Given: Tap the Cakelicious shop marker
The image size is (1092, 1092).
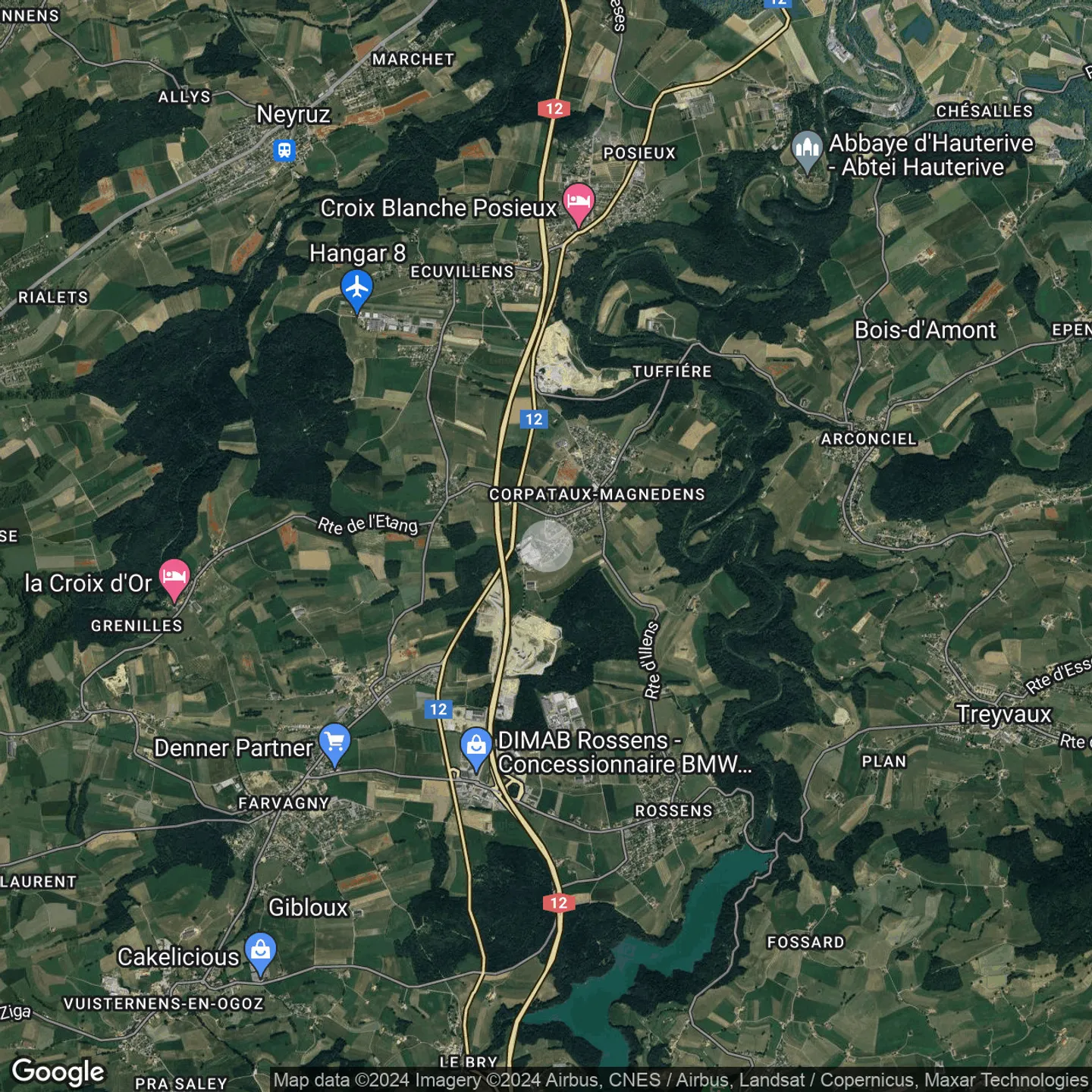Looking at the screenshot, I should [x=261, y=951].
